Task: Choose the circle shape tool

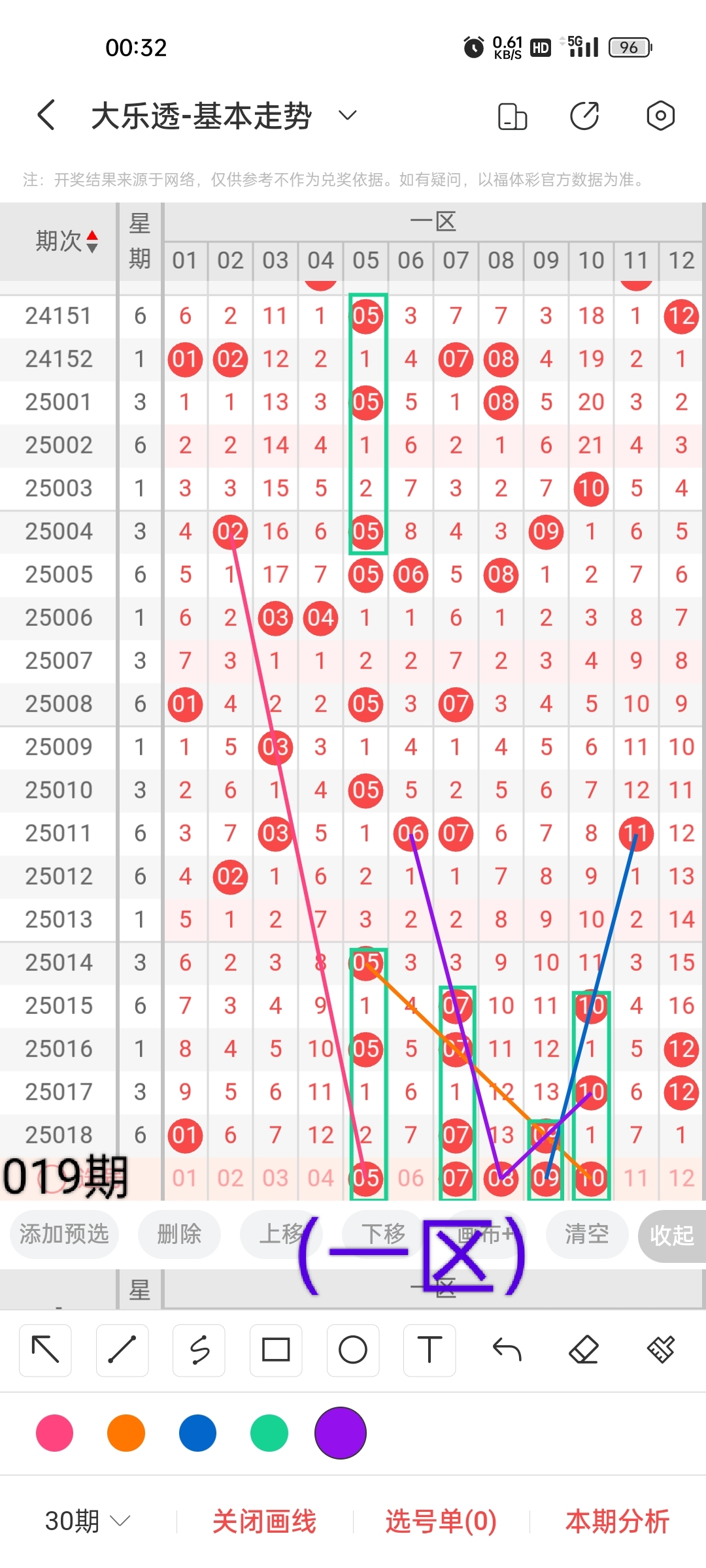Action: [x=353, y=1350]
